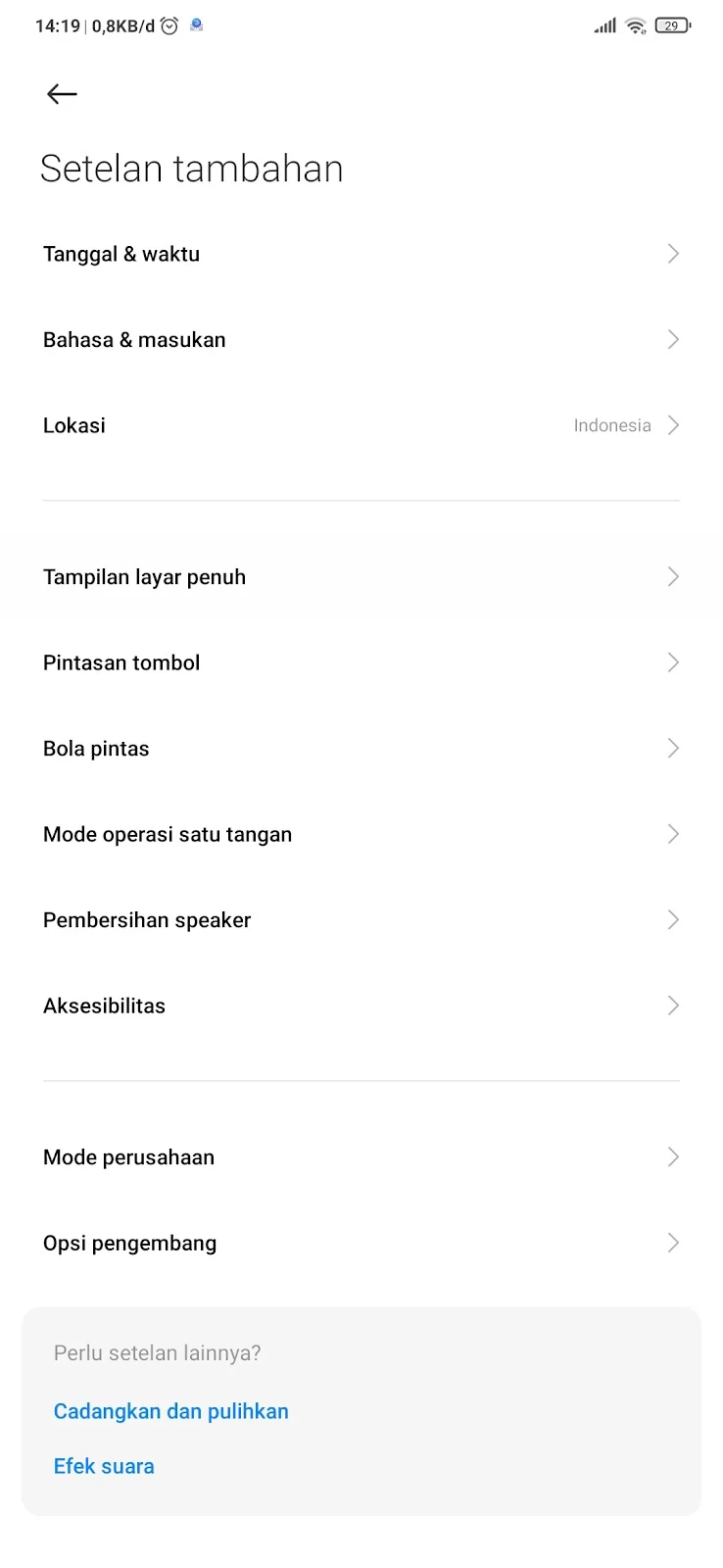Go back using the arrow icon
This screenshot has width=723, height=1568.
(x=62, y=94)
